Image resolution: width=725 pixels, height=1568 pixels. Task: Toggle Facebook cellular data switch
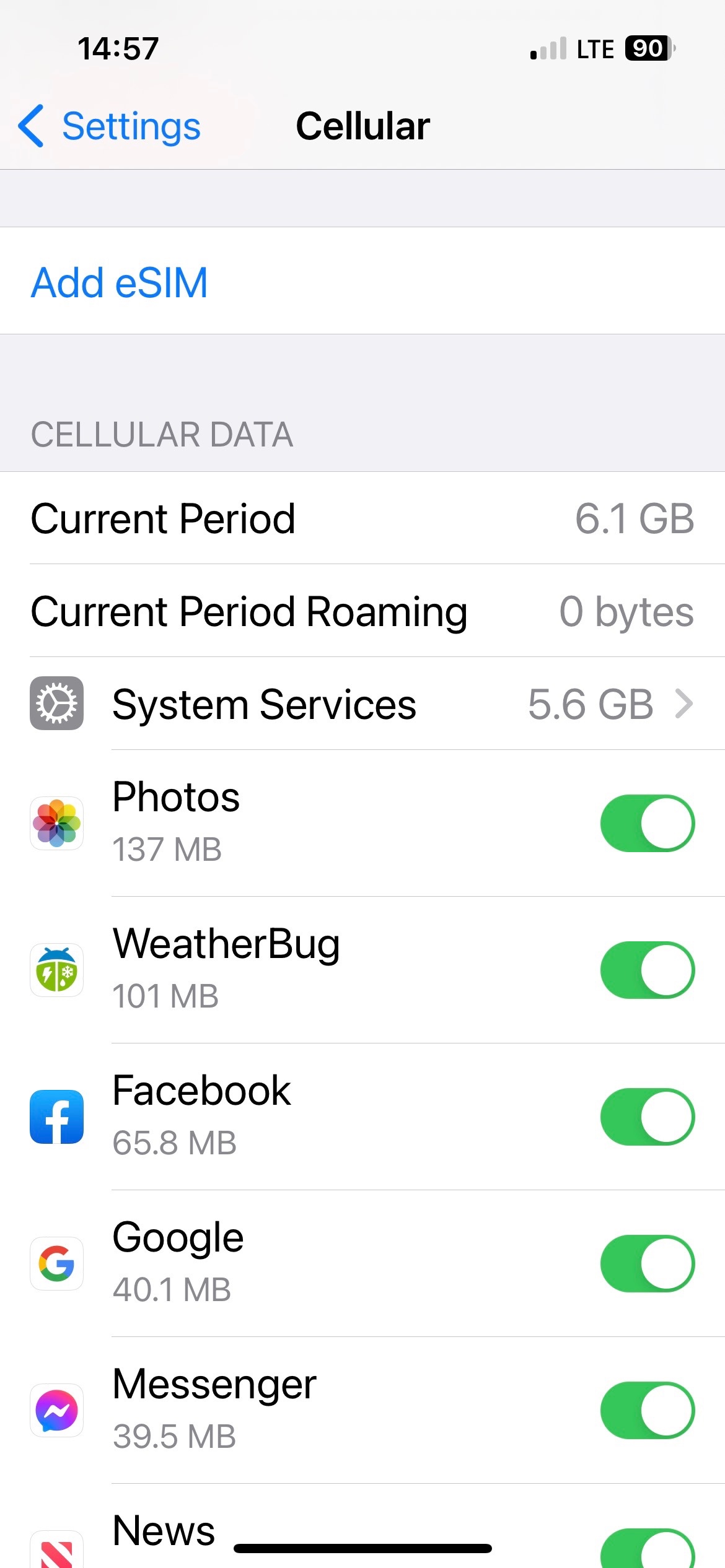click(x=647, y=1117)
